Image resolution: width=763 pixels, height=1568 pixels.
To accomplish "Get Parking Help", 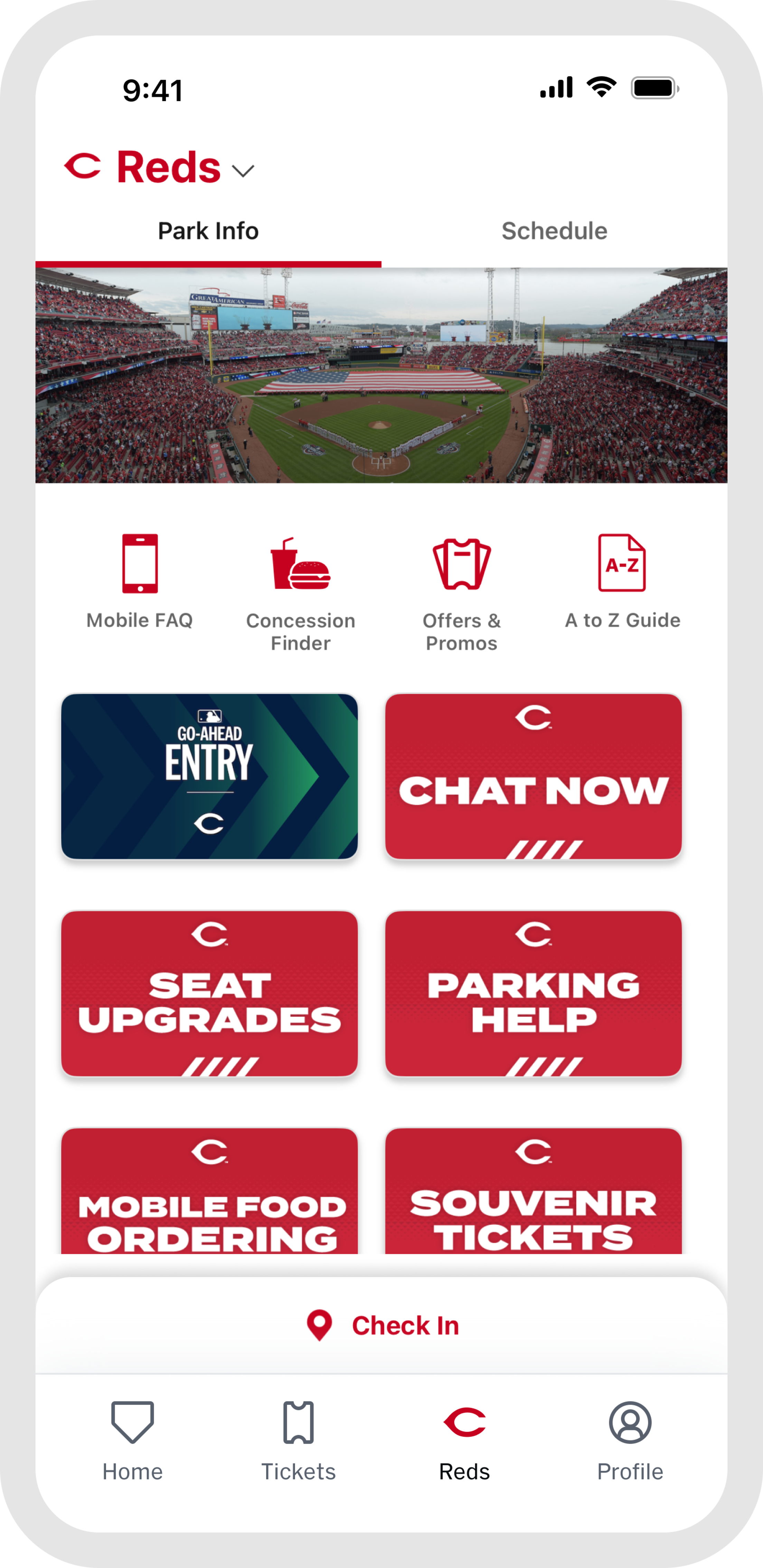I will 534,994.
